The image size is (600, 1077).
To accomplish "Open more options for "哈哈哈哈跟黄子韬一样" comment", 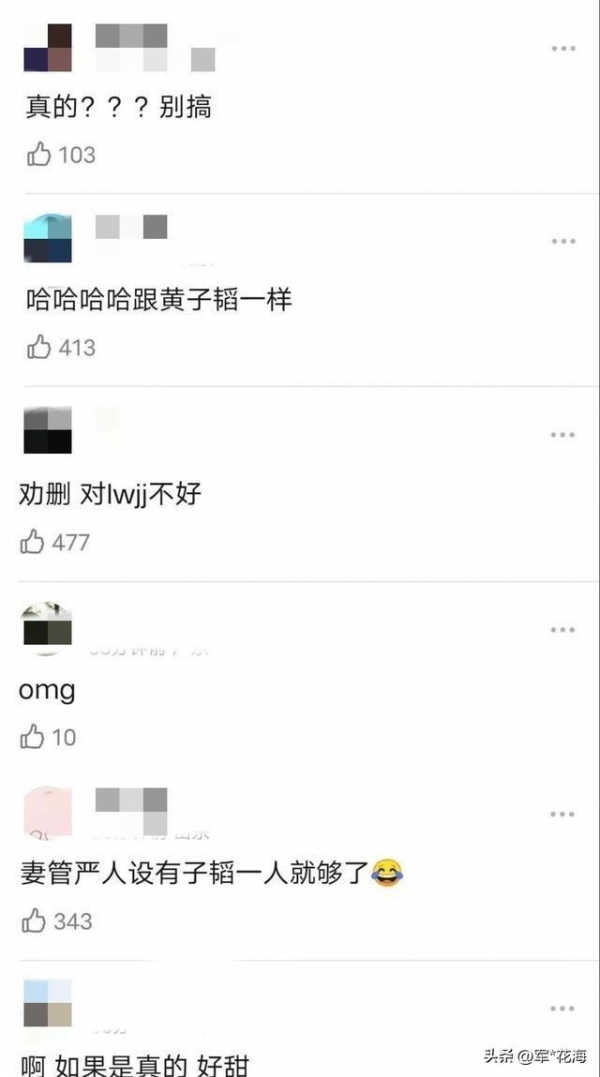I will [563, 241].
